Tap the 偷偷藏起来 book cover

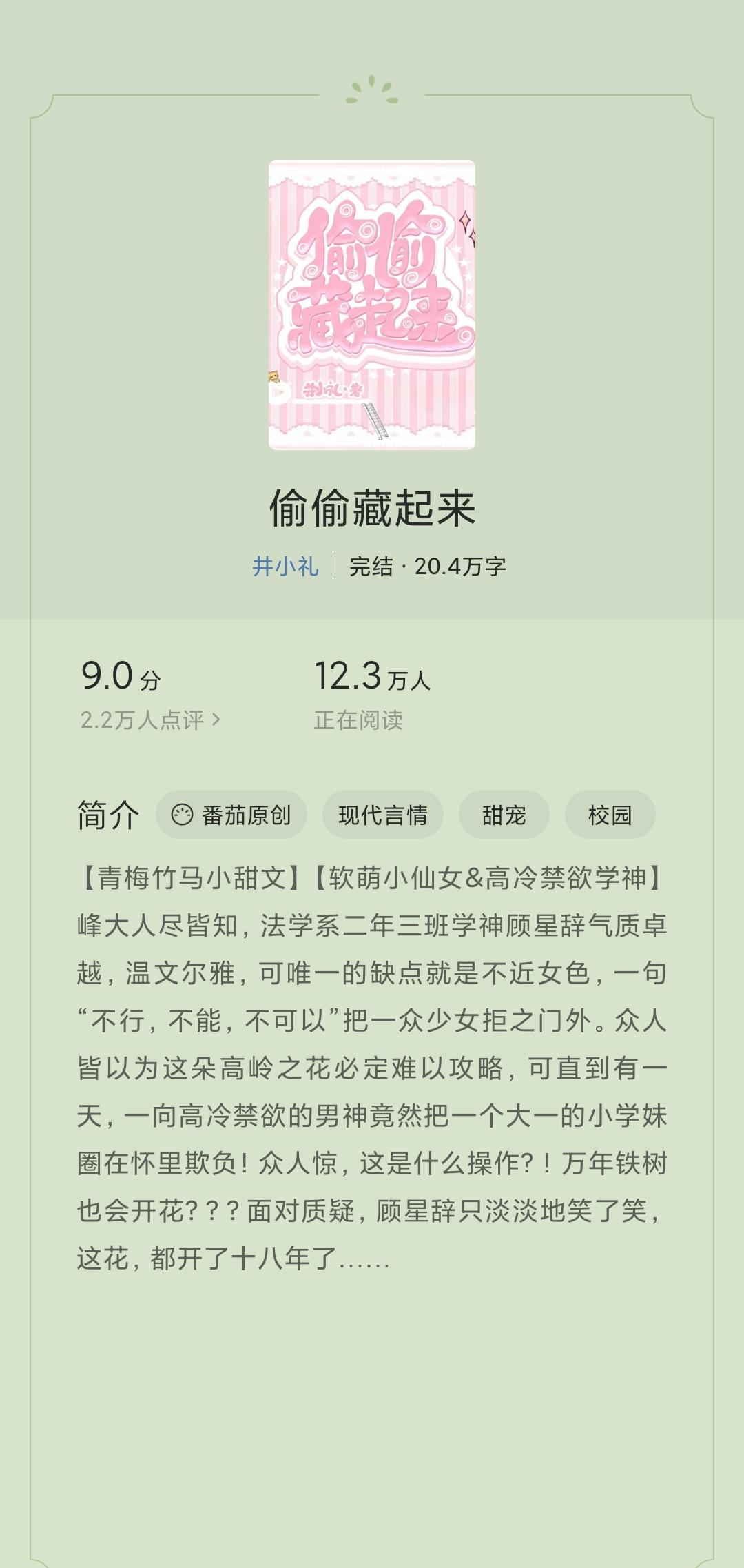point(372,305)
